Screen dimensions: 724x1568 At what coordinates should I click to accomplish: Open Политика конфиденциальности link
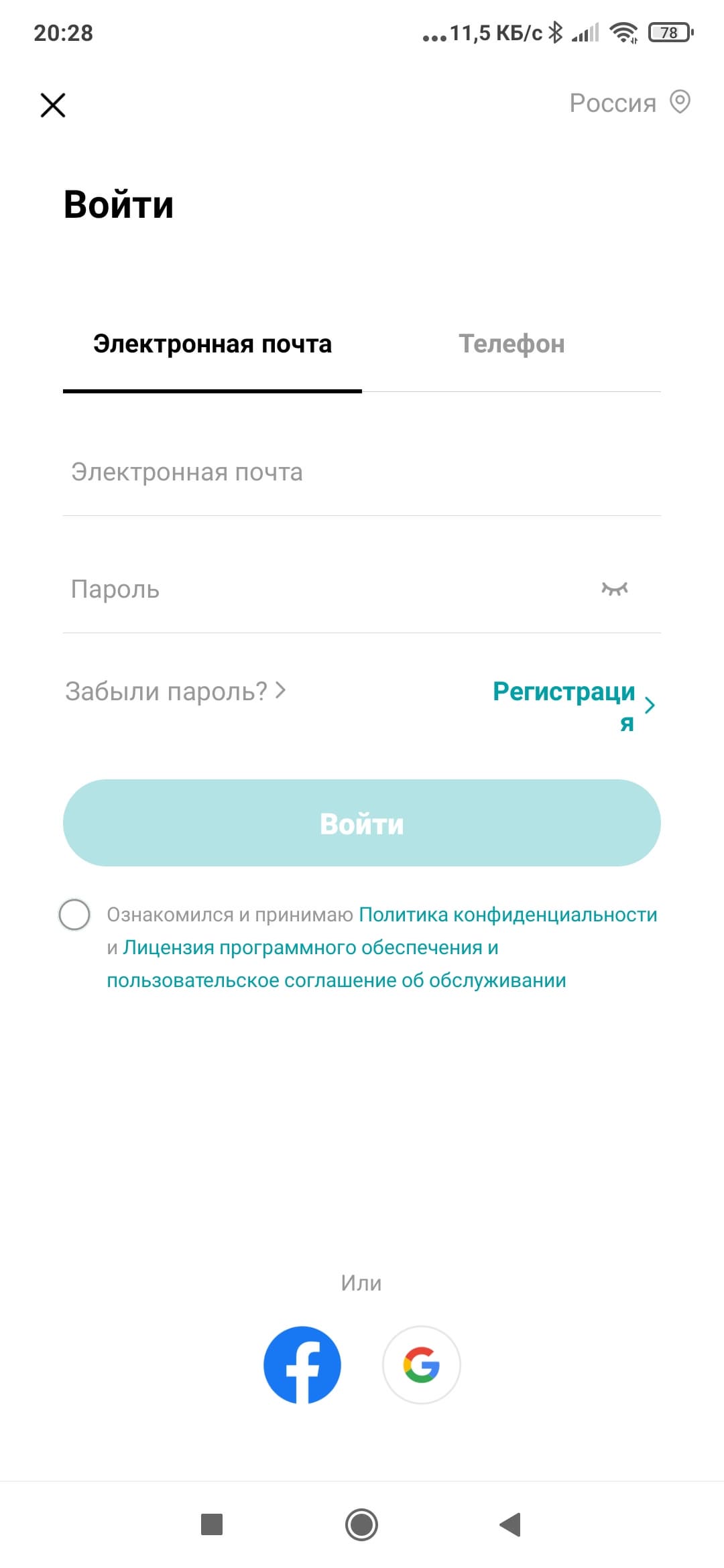click(x=507, y=915)
